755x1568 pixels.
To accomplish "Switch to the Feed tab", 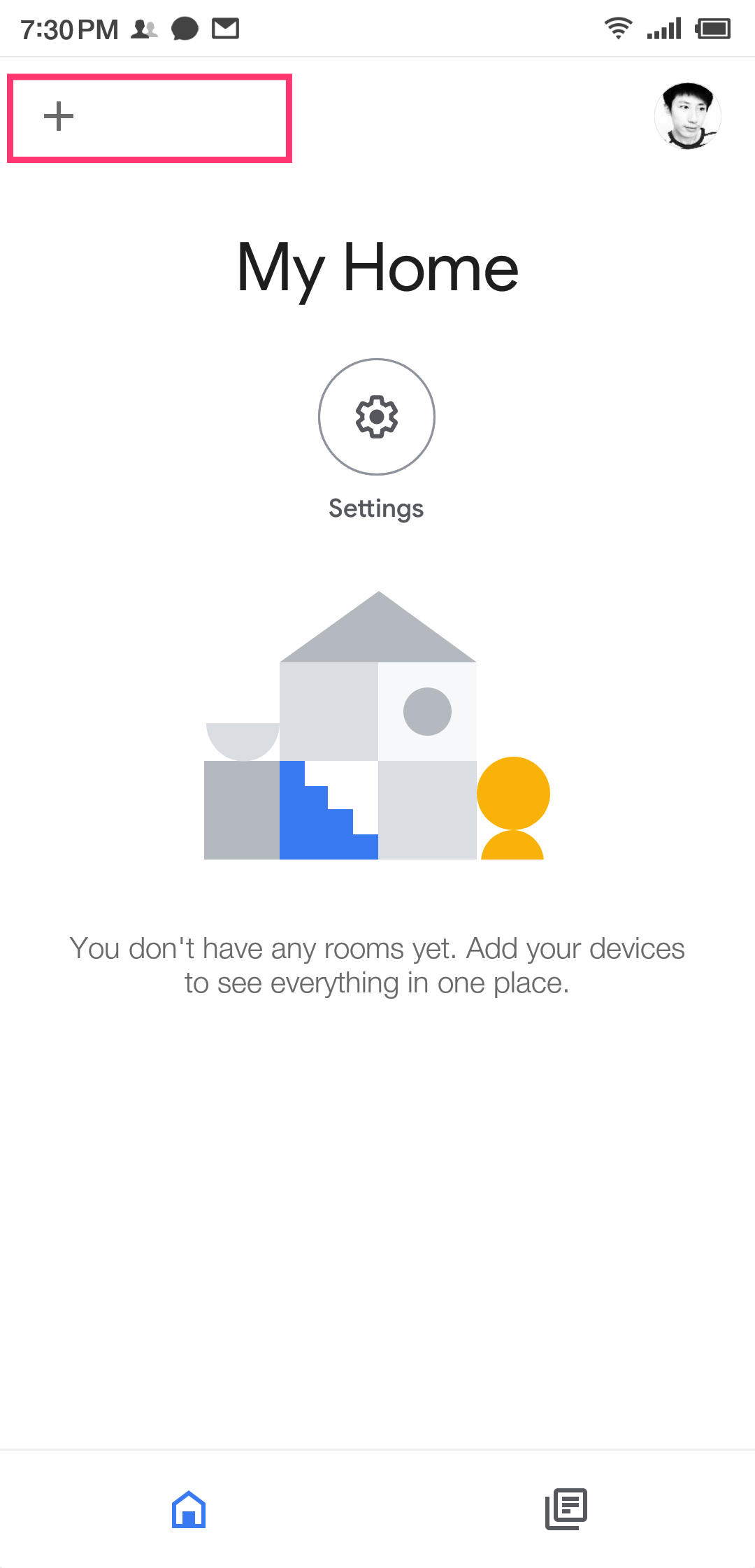I will point(566,1509).
